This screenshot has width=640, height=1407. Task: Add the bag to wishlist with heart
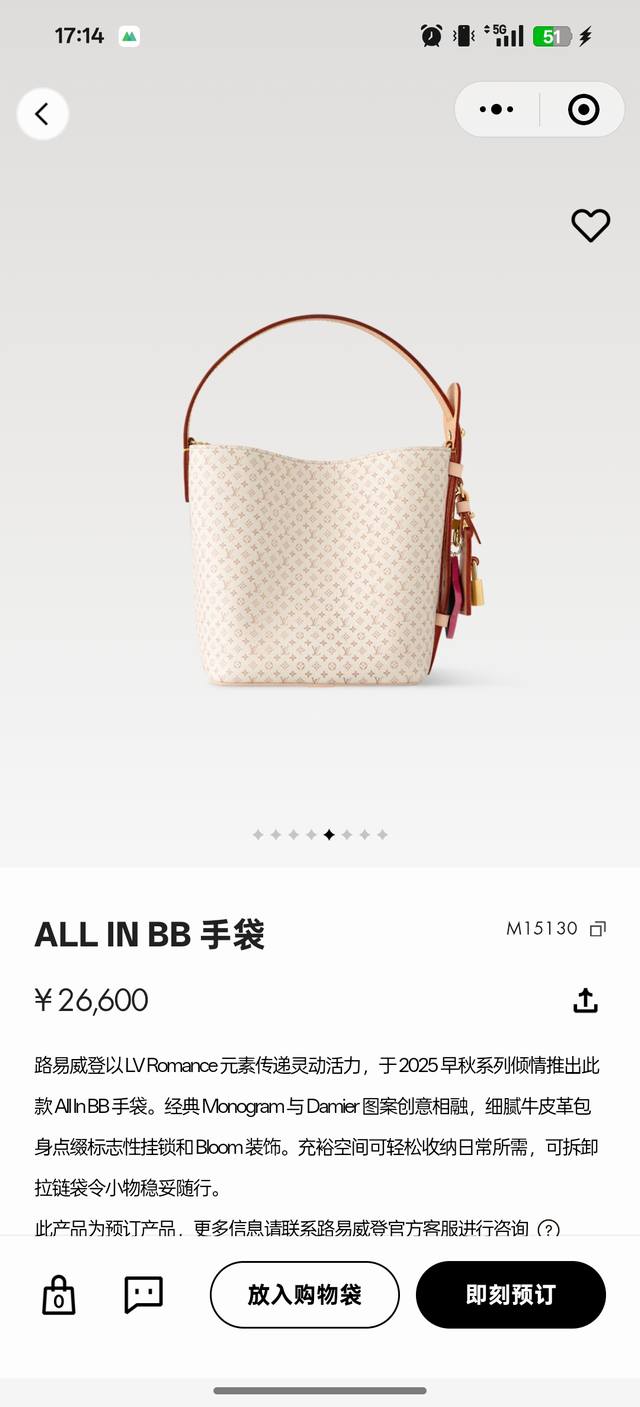590,225
